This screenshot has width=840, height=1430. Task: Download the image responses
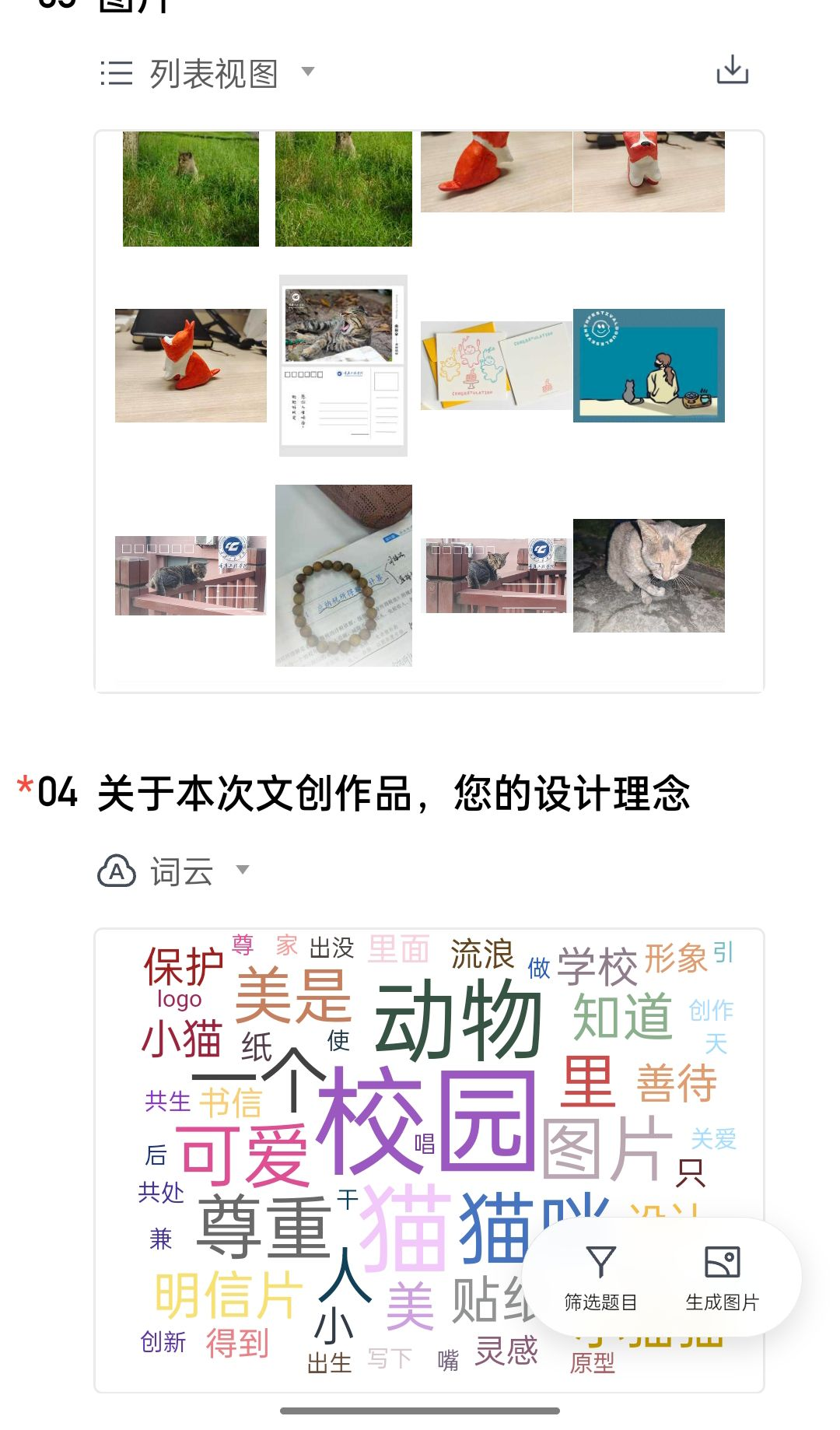tap(732, 70)
